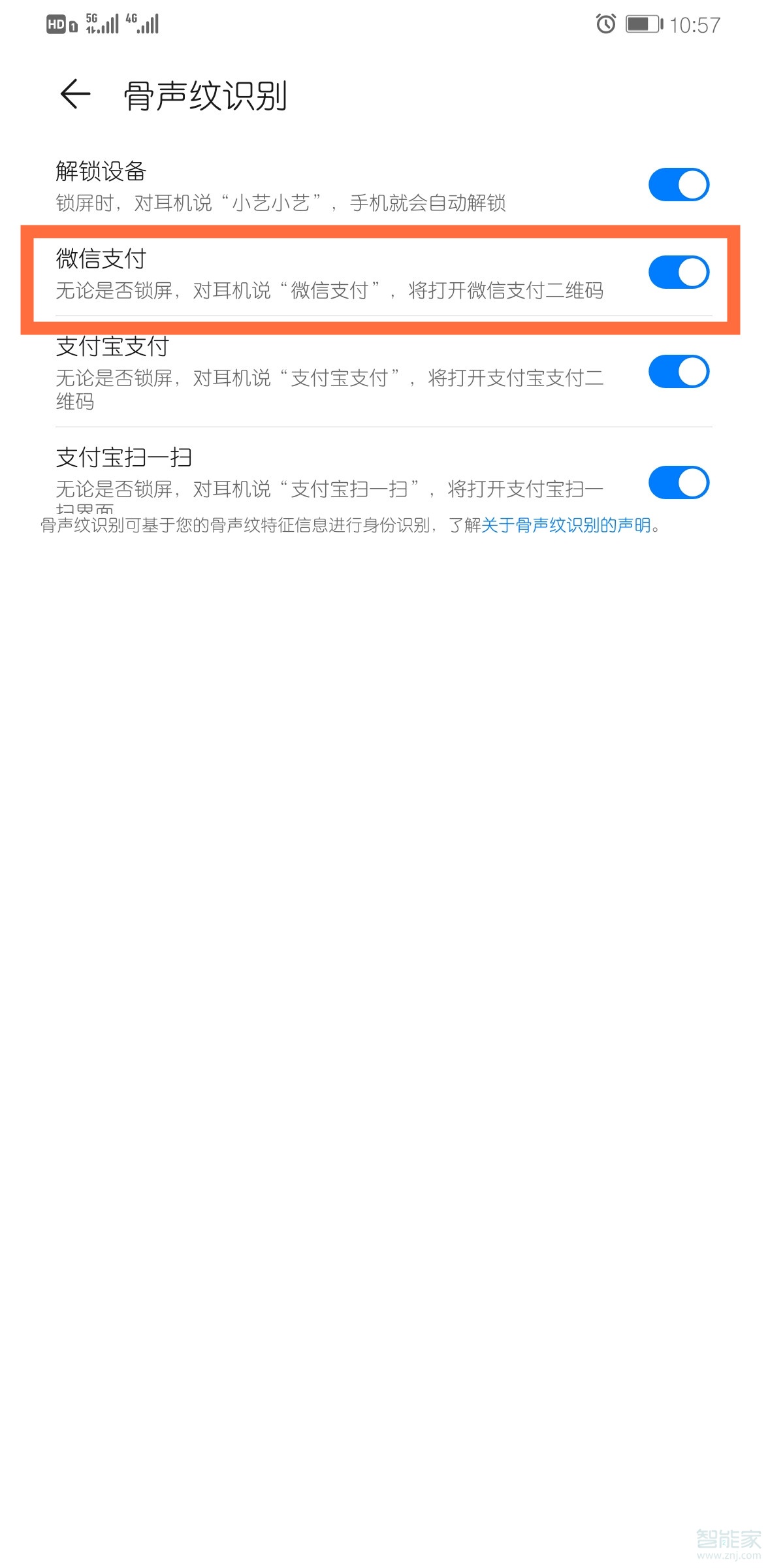Tap the HD icon in status bar

tap(55, 24)
